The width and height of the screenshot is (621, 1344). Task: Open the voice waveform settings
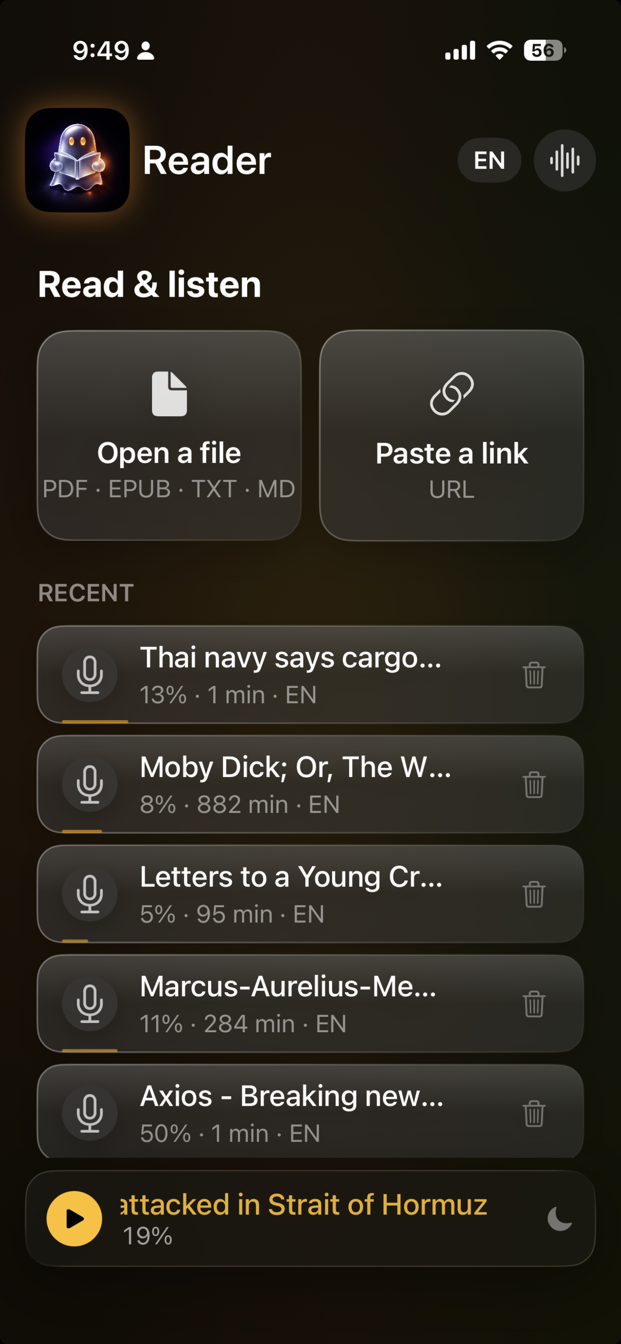click(x=564, y=160)
